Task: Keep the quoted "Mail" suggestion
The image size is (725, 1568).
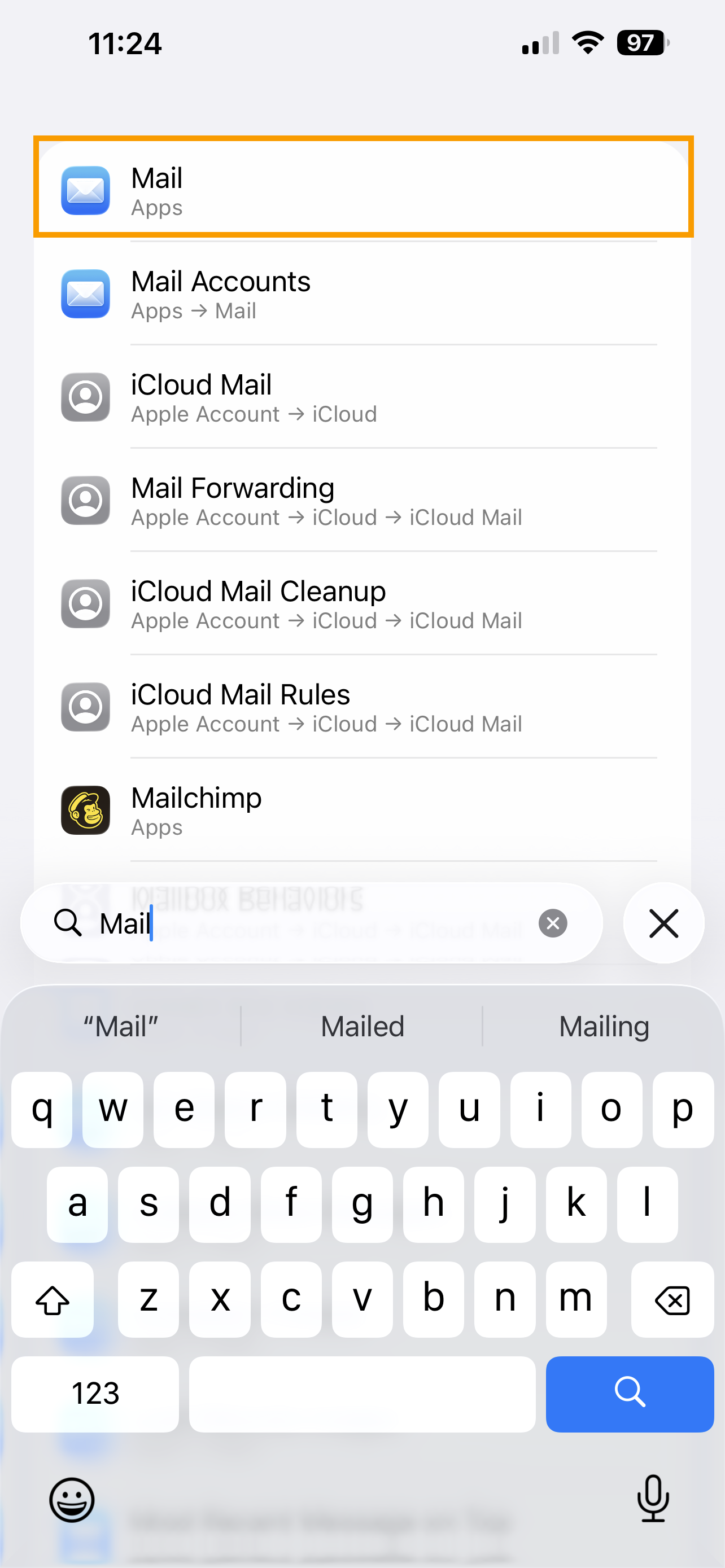Action: coord(120,1026)
